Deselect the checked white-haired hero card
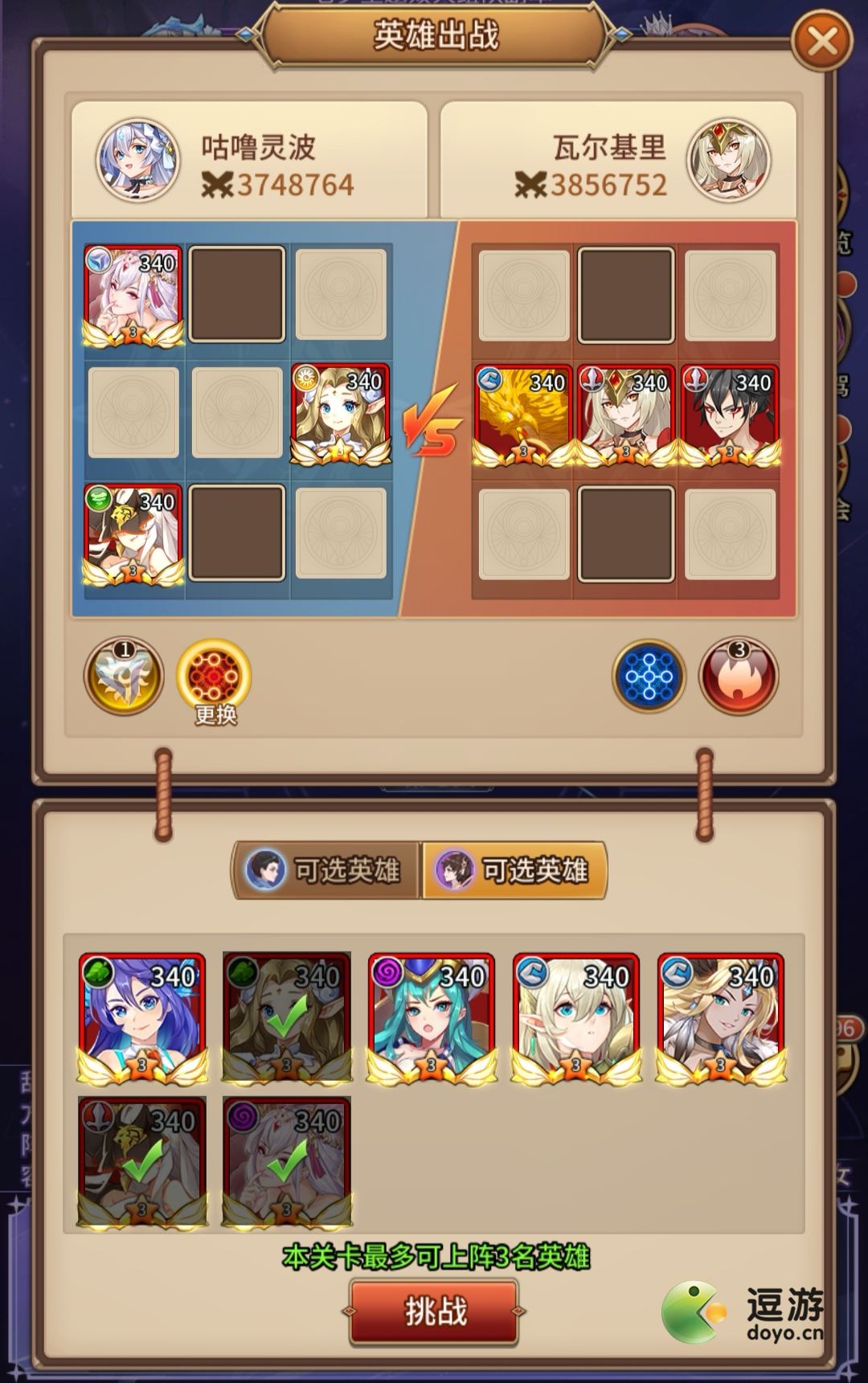 click(x=287, y=1161)
